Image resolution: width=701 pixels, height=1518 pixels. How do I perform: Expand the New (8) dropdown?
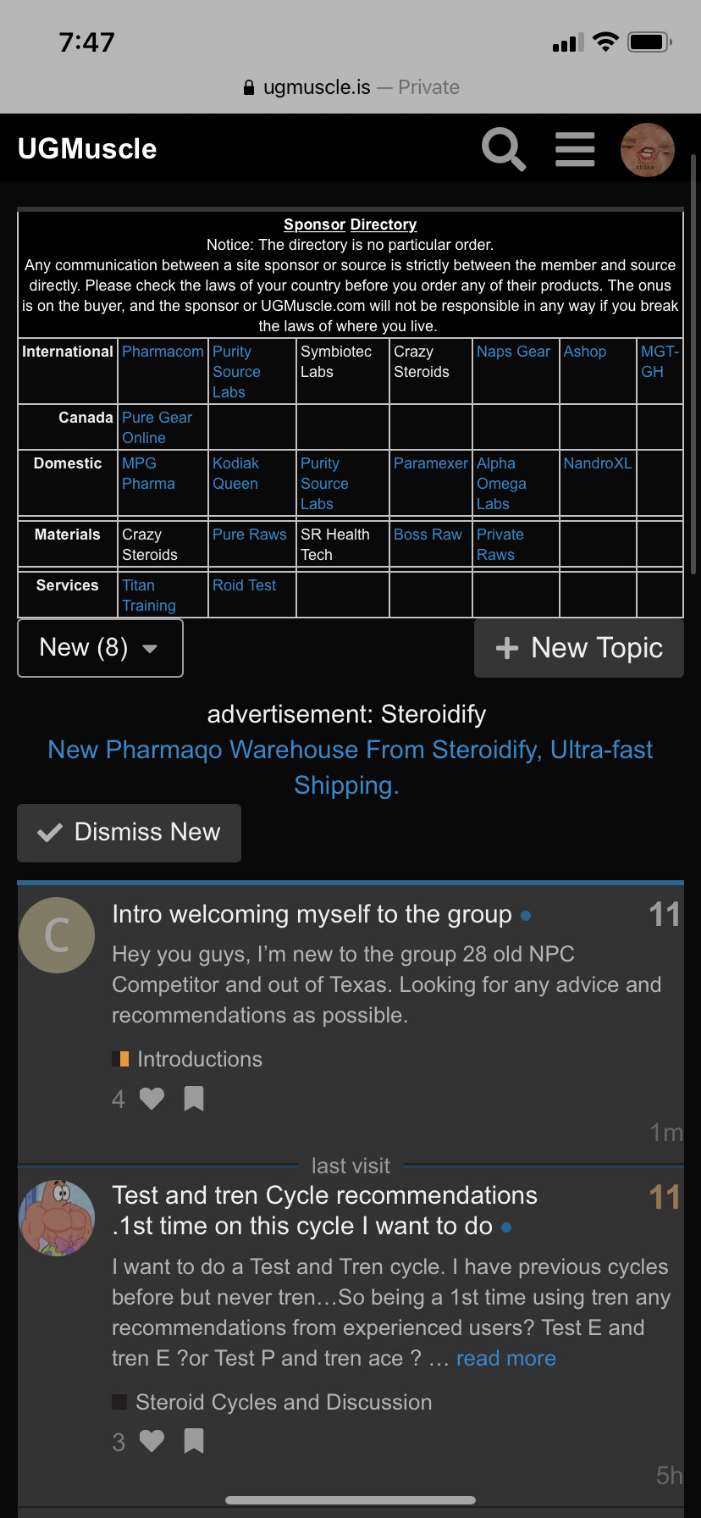[x=100, y=648]
